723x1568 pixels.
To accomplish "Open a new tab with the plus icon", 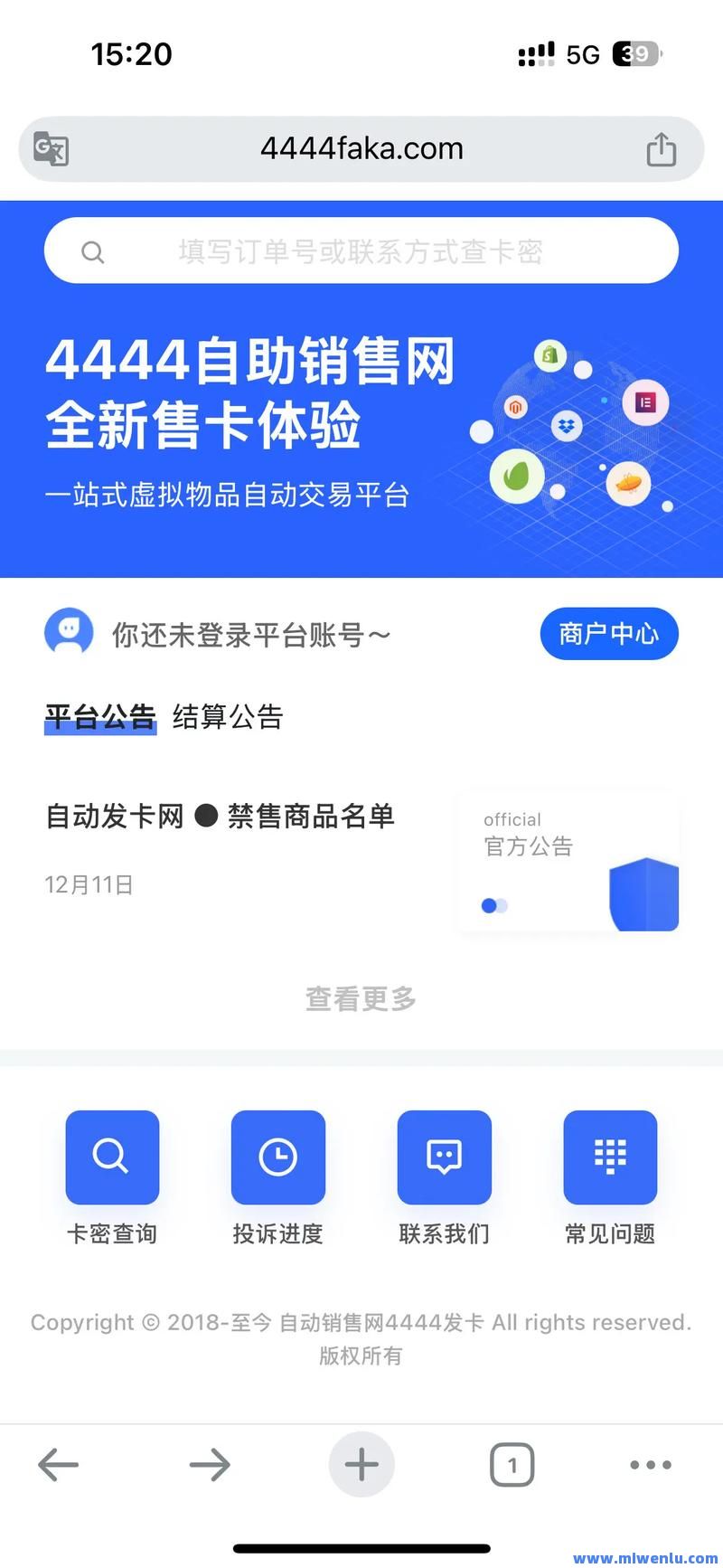I will (x=361, y=1465).
